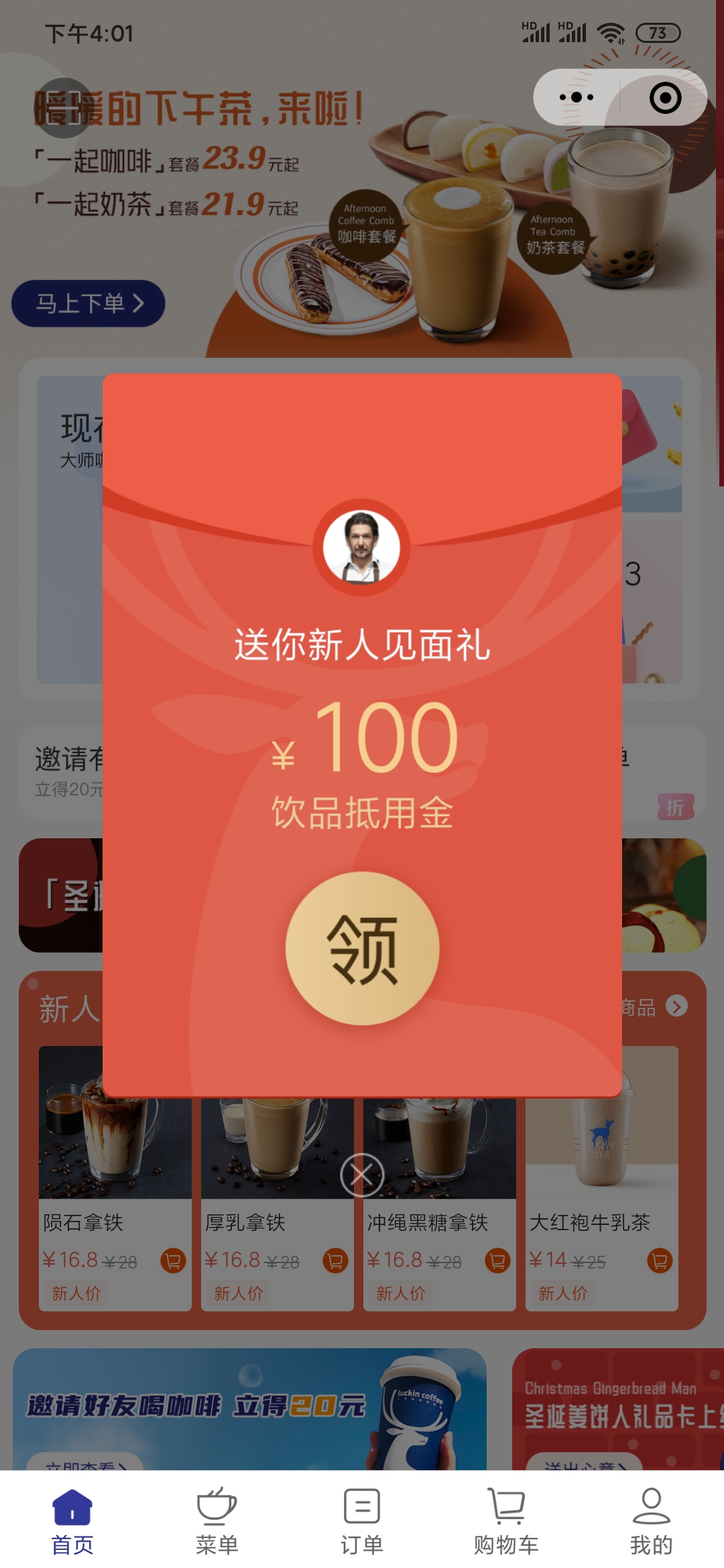This screenshot has width=724, height=1568.
Task: Add 厚乳拿铁 to the cart
Action: (x=335, y=1260)
